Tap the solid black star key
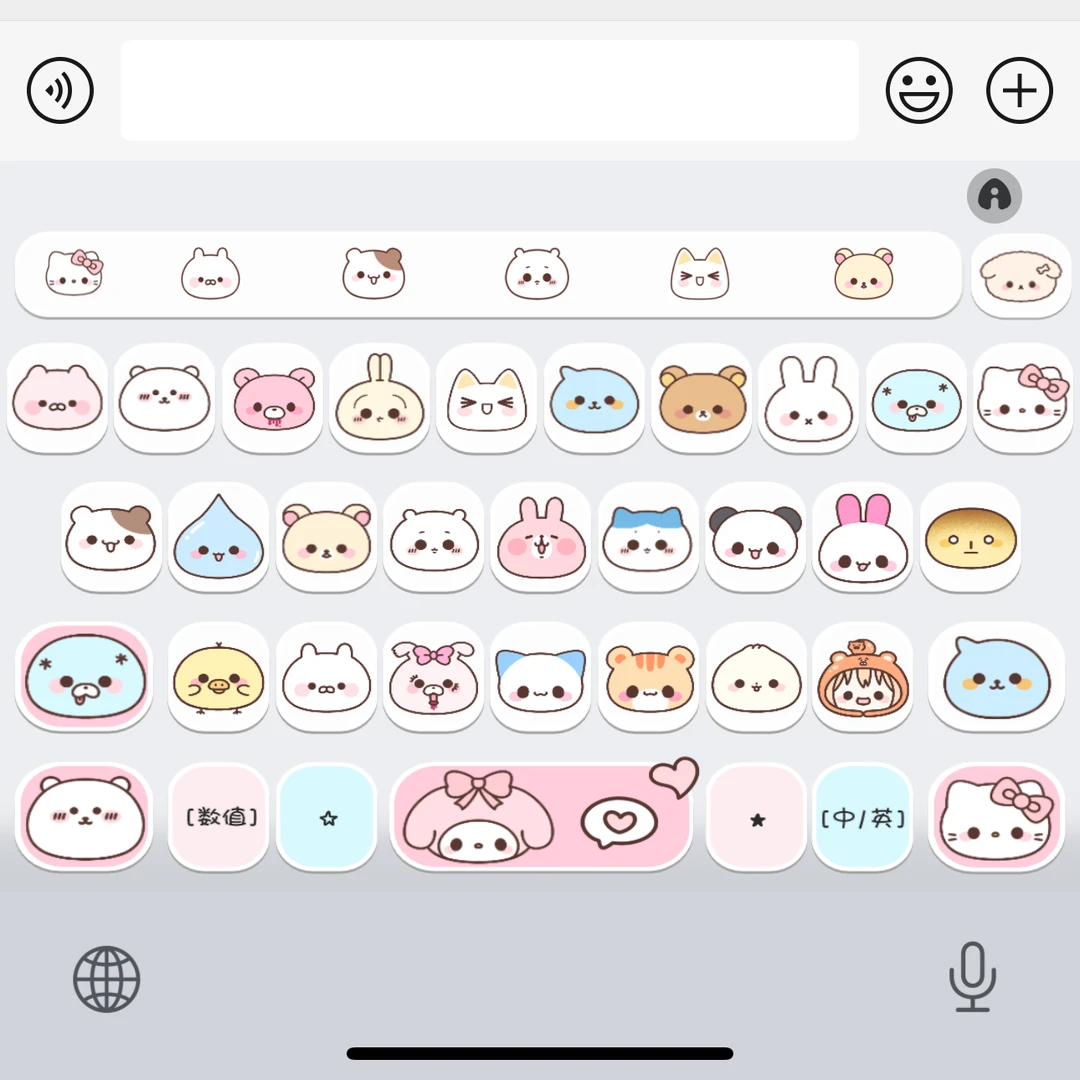Viewport: 1080px width, 1080px height. pyautogui.click(x=757, y=819)
